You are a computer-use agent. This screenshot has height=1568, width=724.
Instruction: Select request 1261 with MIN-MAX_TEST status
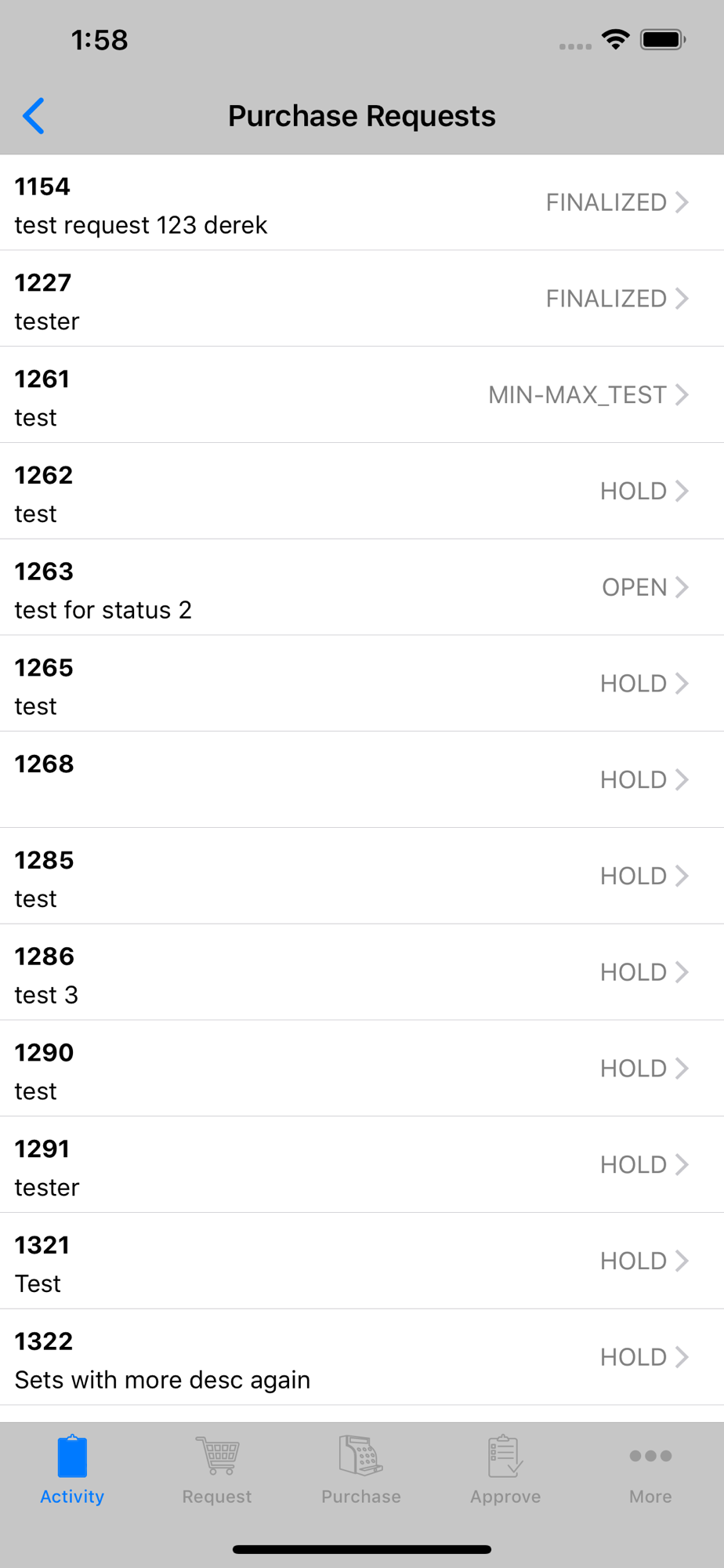coord(362,395)
